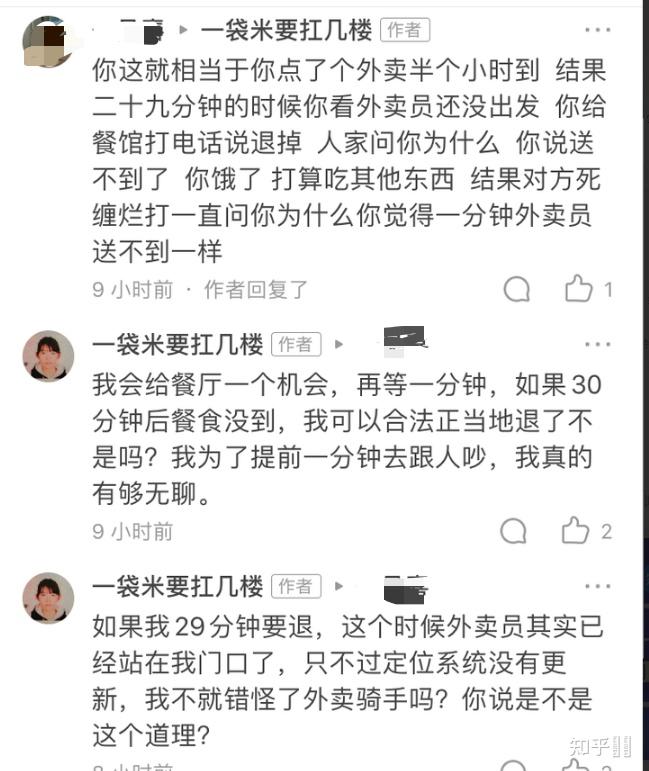Open the avatar on the comment starting "你这就相当于"
The image size is (649, 771).
pyautogui.click(x=47, y=42)
